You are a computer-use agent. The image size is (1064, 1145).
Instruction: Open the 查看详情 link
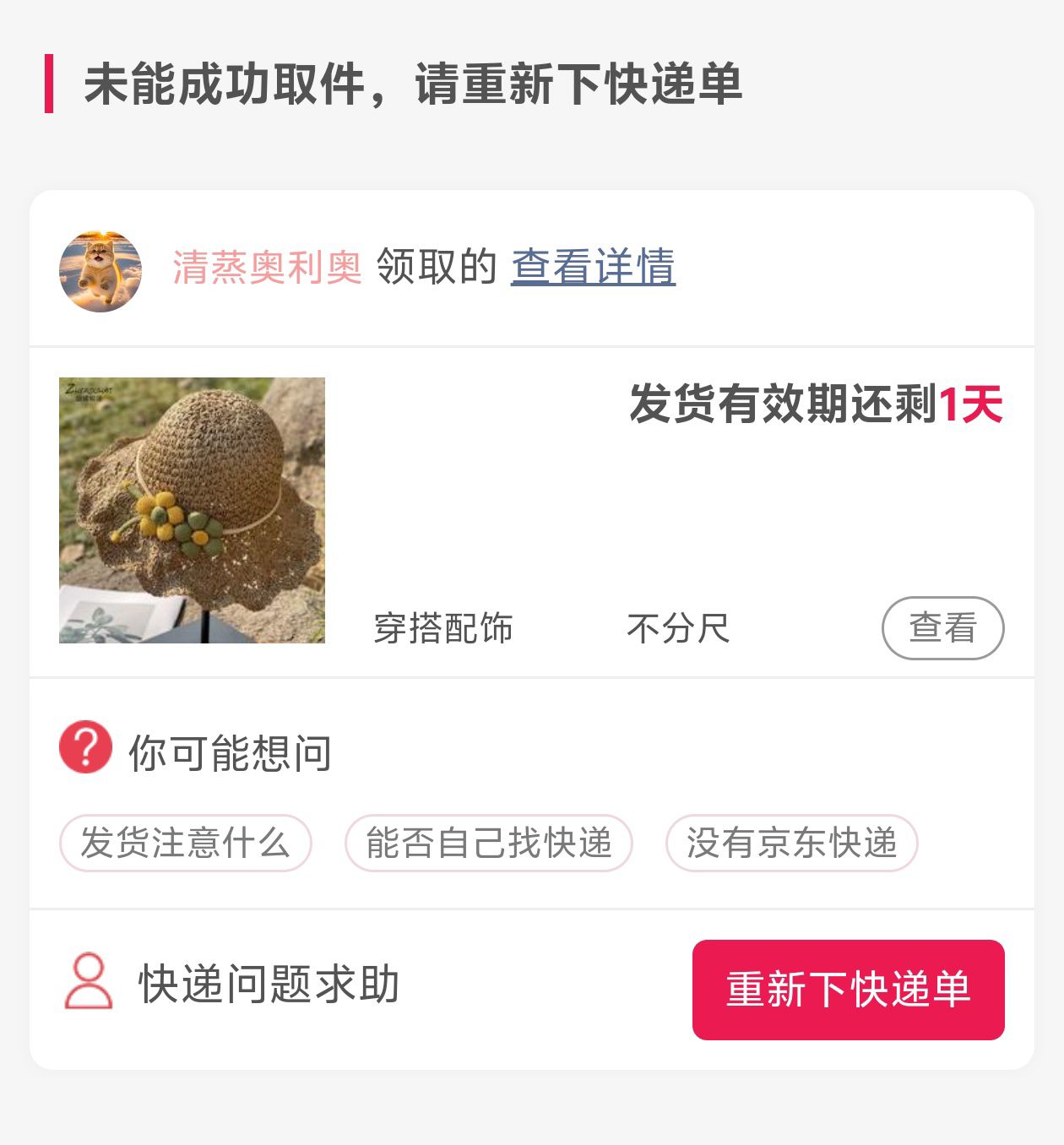pyautogui.click(x=593, y=267)
